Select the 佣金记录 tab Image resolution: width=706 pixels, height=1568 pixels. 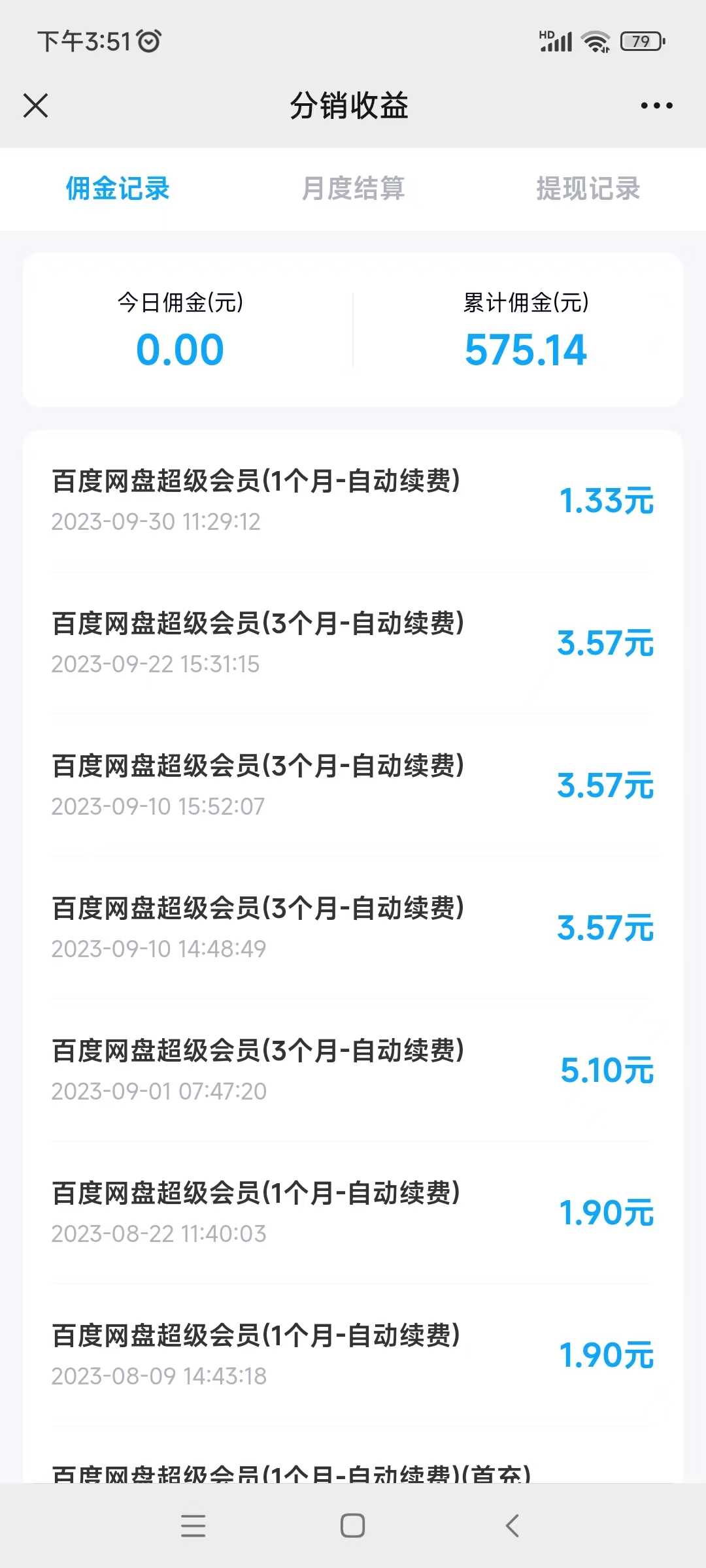[x=118, y=189]
